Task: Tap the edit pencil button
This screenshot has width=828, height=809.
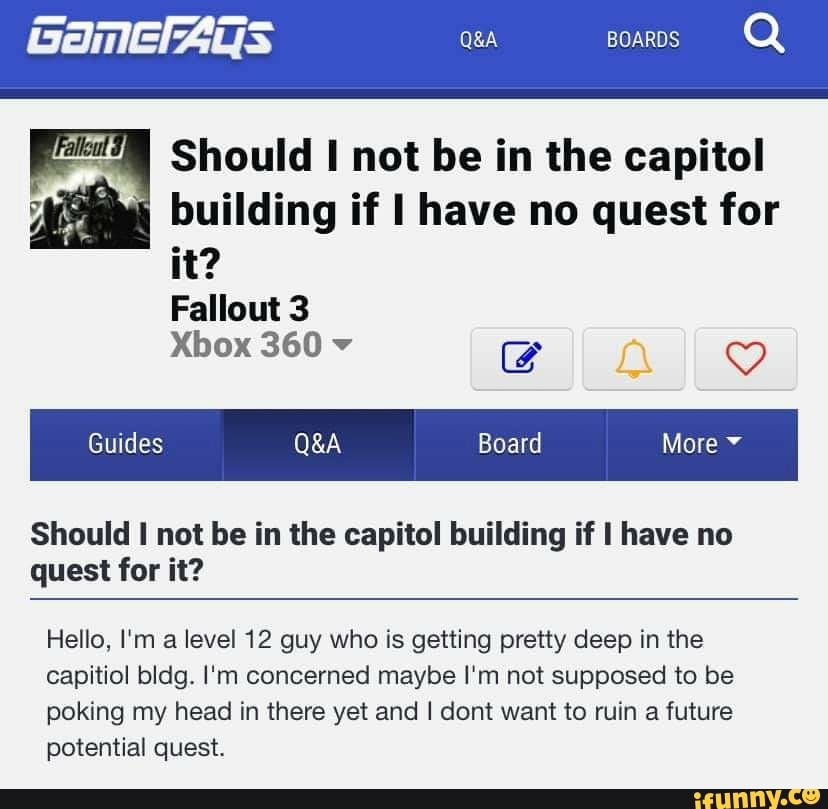Action: pyautogui.click(x=522, y=358)
